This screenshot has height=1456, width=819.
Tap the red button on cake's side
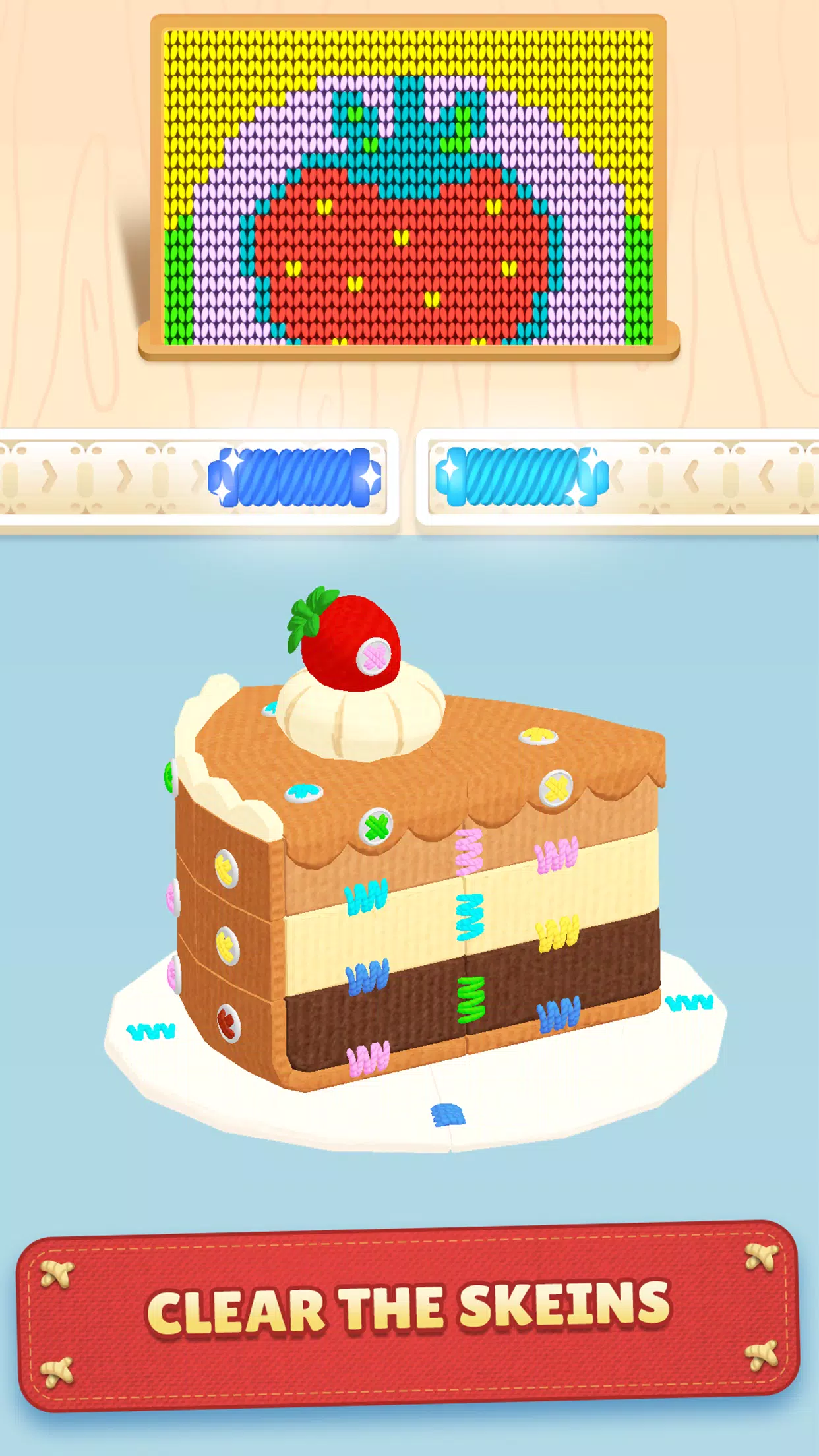[228, 1023]
